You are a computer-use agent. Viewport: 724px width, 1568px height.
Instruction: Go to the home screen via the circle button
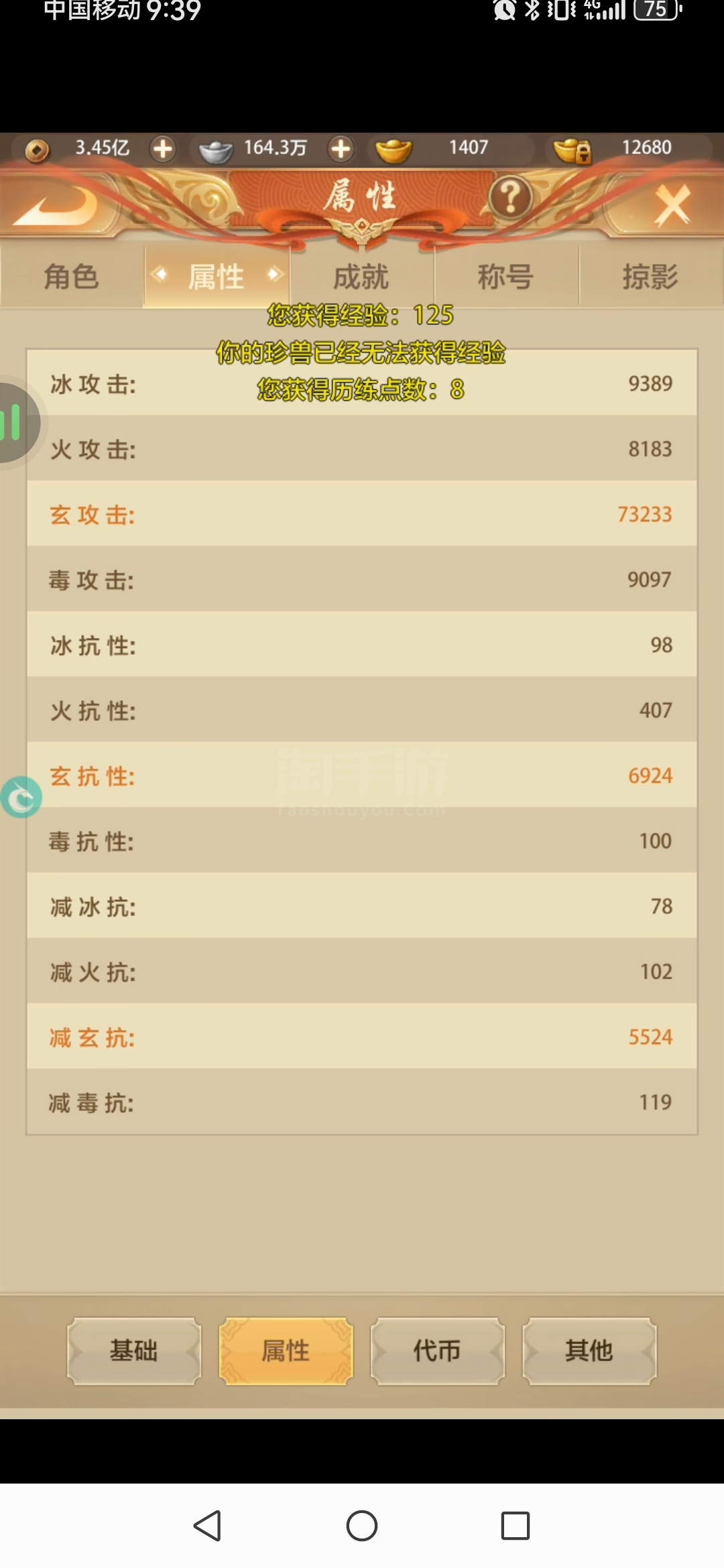(362, 1526)
